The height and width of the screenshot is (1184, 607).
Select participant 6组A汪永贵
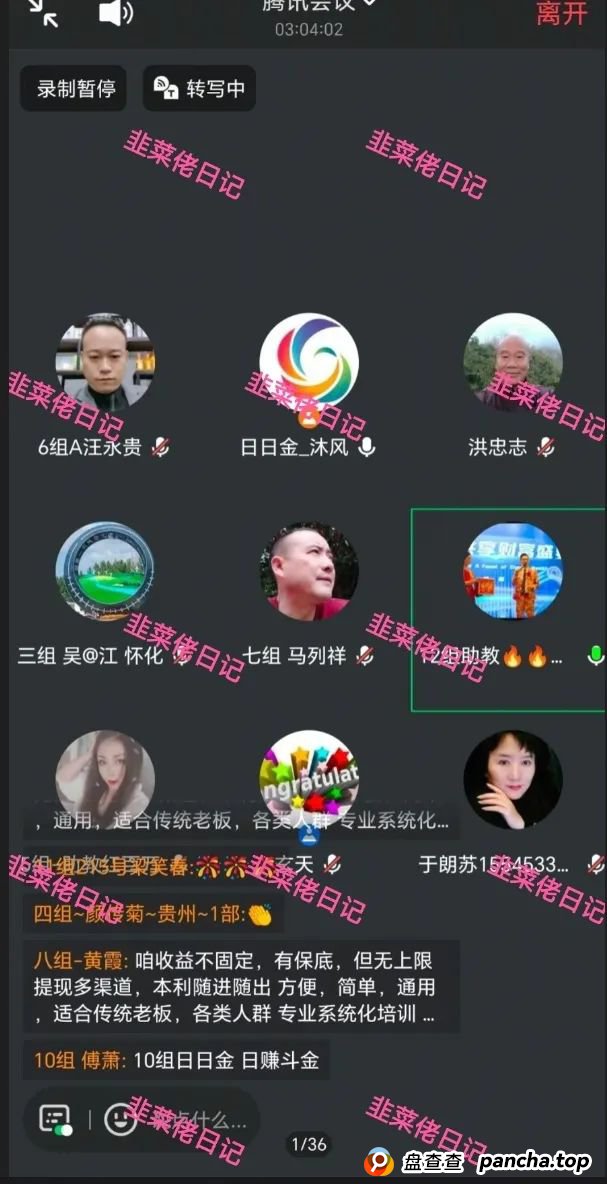(105, 363)
